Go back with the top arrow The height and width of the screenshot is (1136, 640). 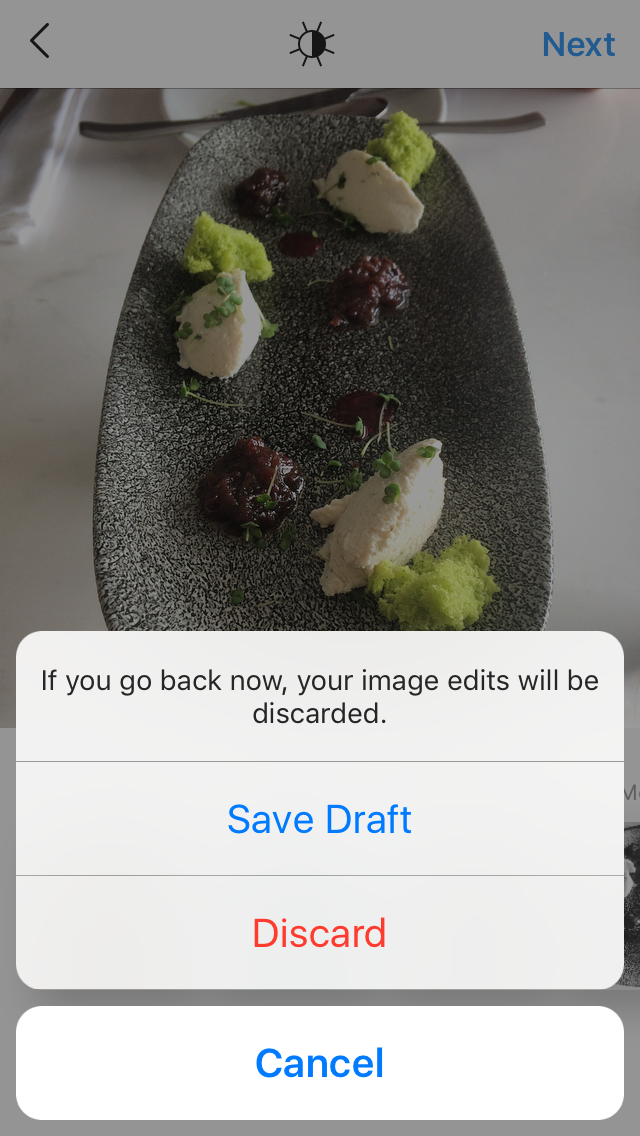[x=40, y=41]
